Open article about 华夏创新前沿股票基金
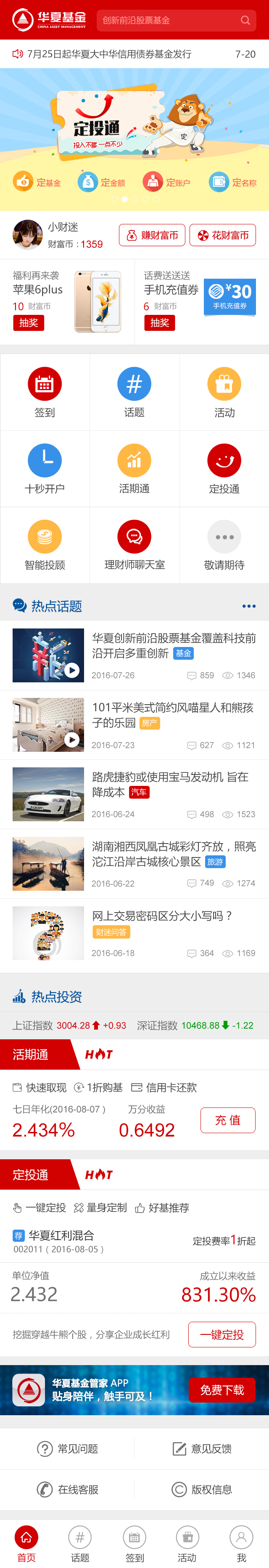 point(174,645)
